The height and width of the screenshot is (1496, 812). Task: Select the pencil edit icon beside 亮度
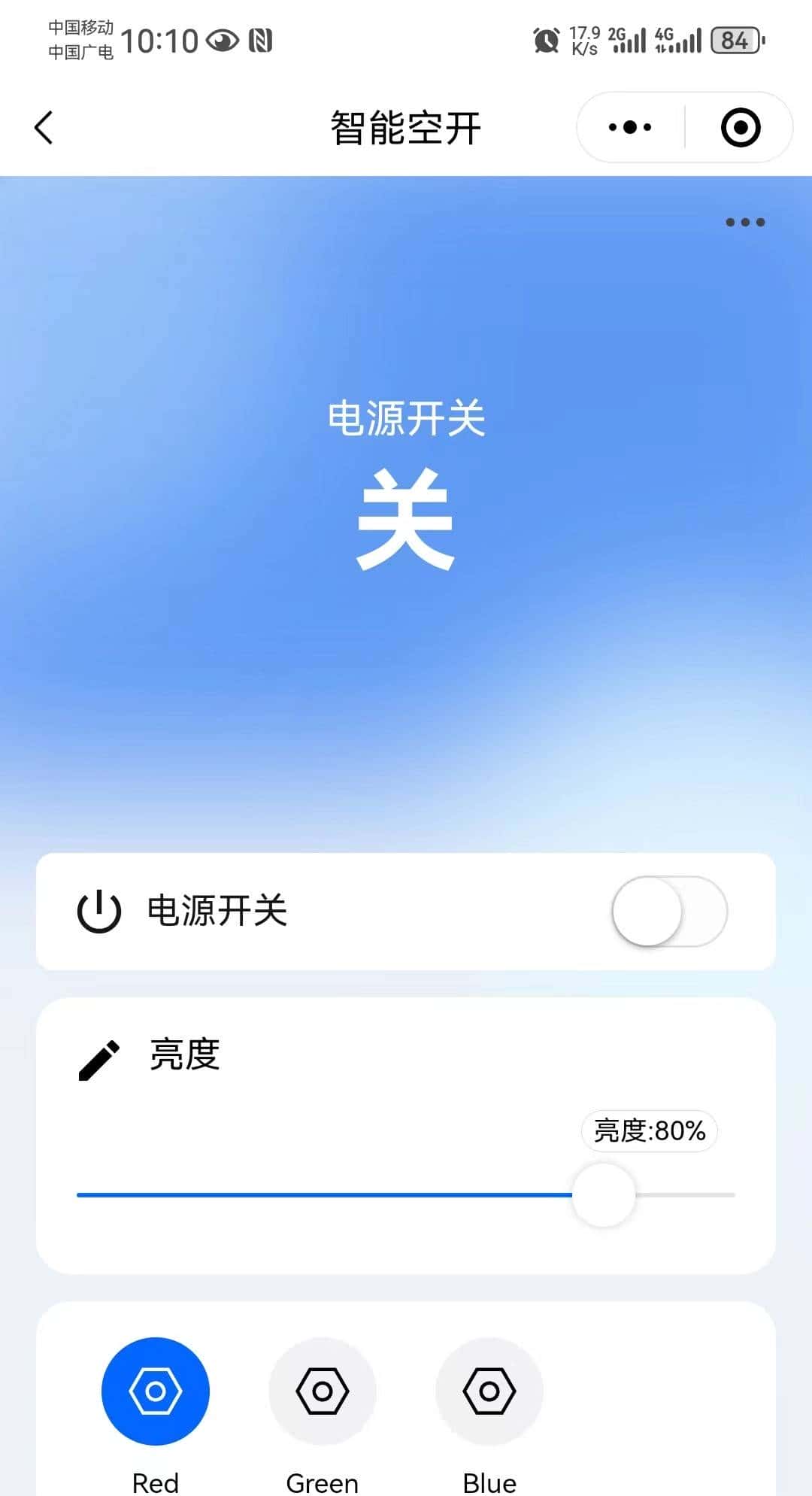coord(98,1055)
